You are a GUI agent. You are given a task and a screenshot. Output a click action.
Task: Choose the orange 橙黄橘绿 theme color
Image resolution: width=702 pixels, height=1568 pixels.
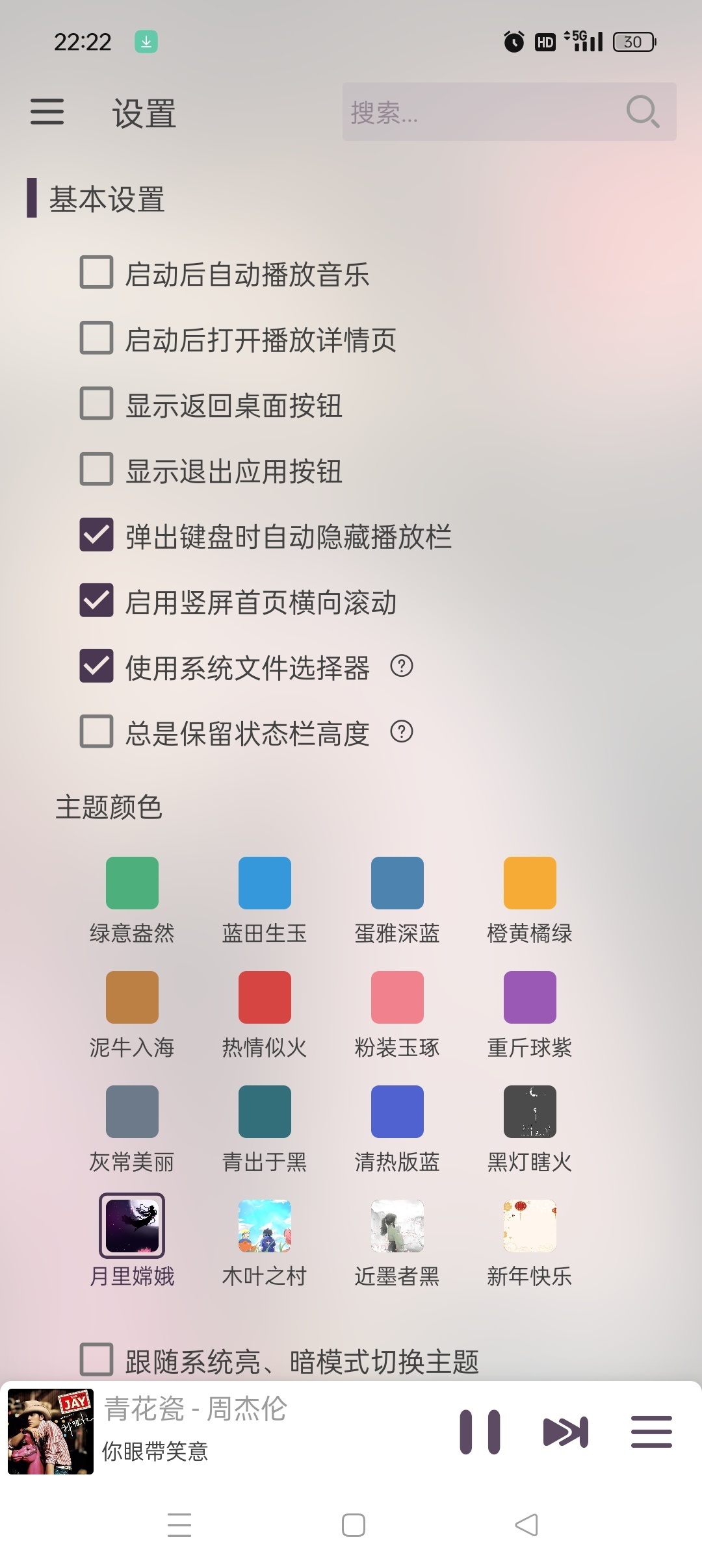pyautogui.click(x=530, y=883)
